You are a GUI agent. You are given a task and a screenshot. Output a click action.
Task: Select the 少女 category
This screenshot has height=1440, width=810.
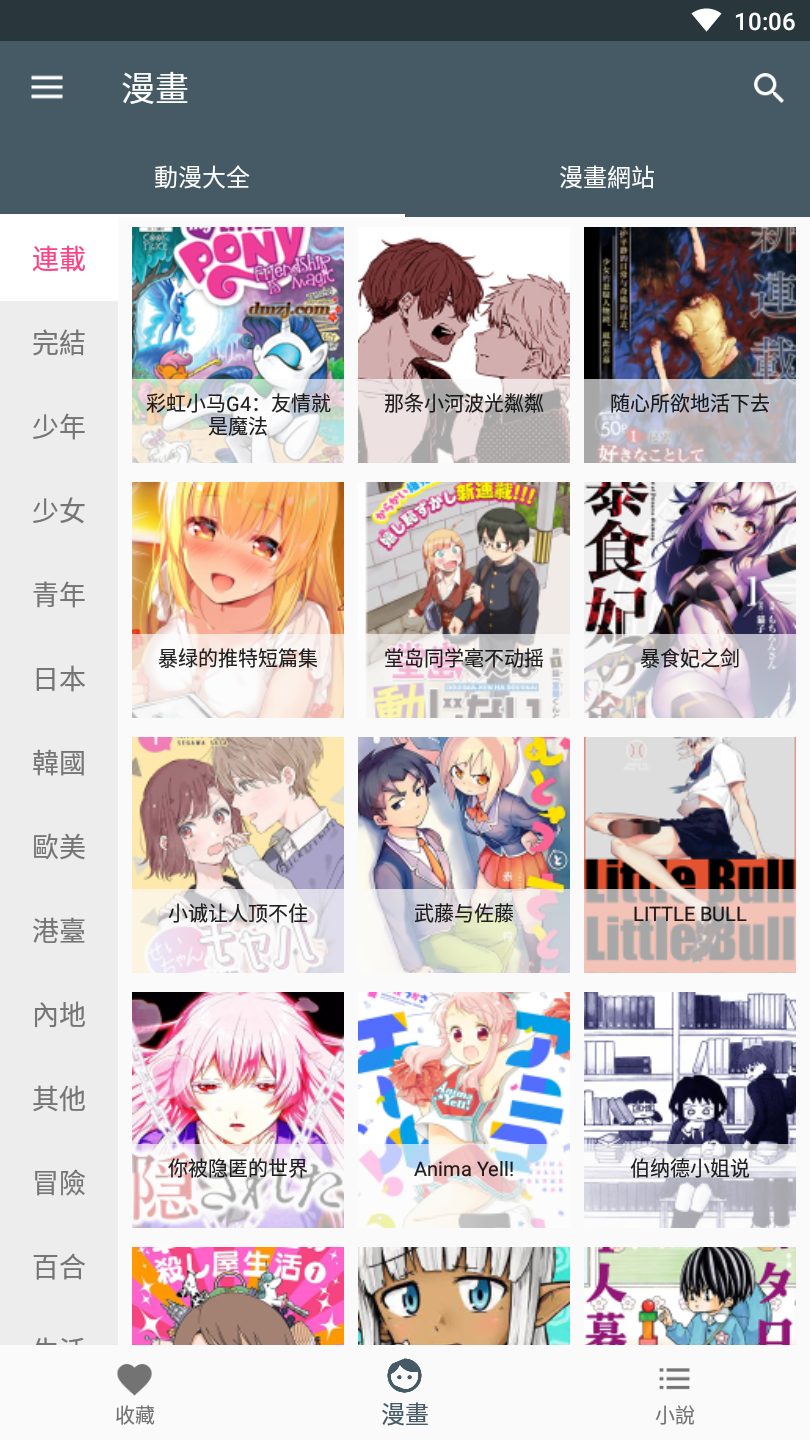point(59,511)
